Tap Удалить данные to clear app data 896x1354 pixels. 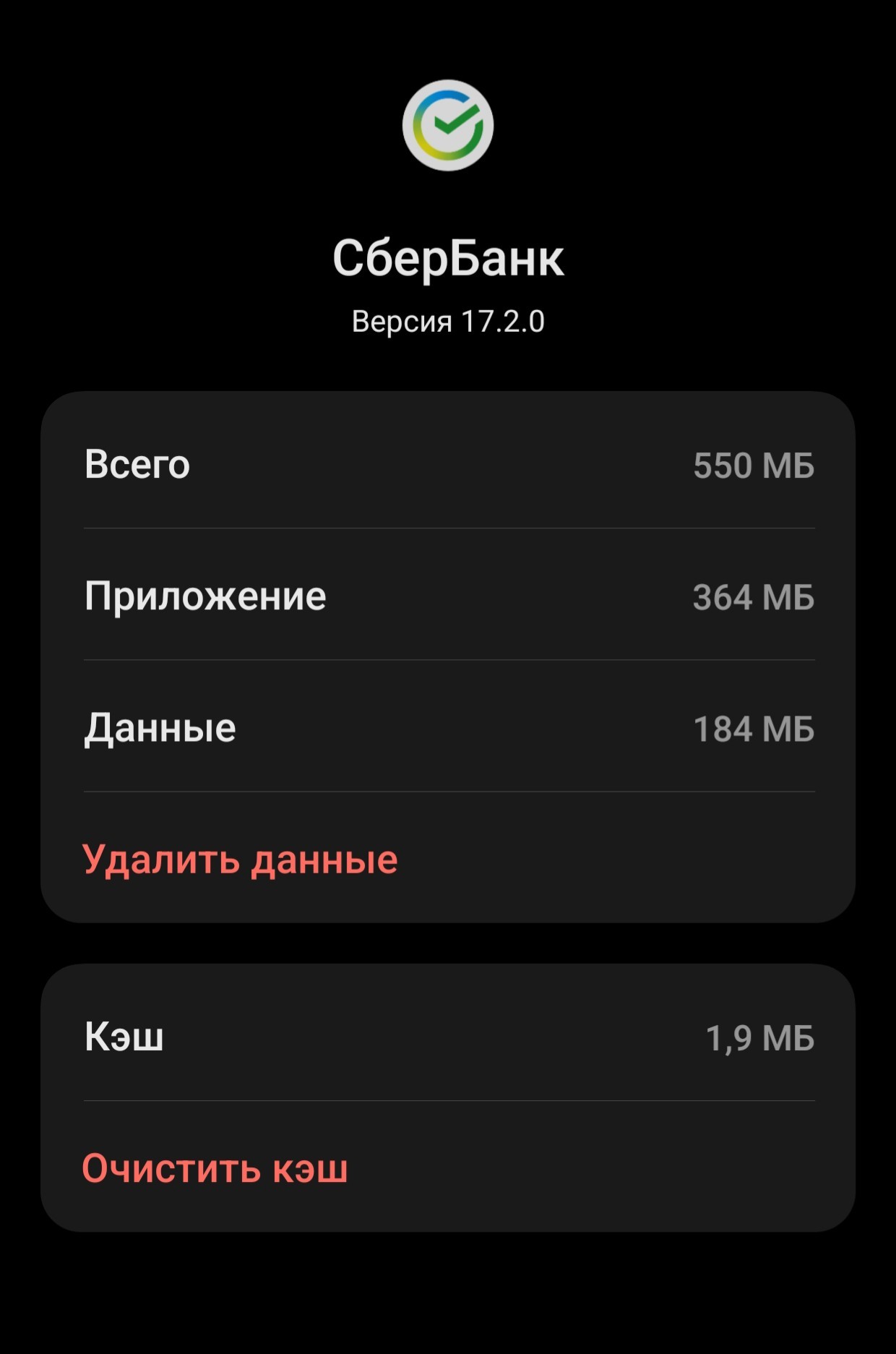(x=240, y=860)
